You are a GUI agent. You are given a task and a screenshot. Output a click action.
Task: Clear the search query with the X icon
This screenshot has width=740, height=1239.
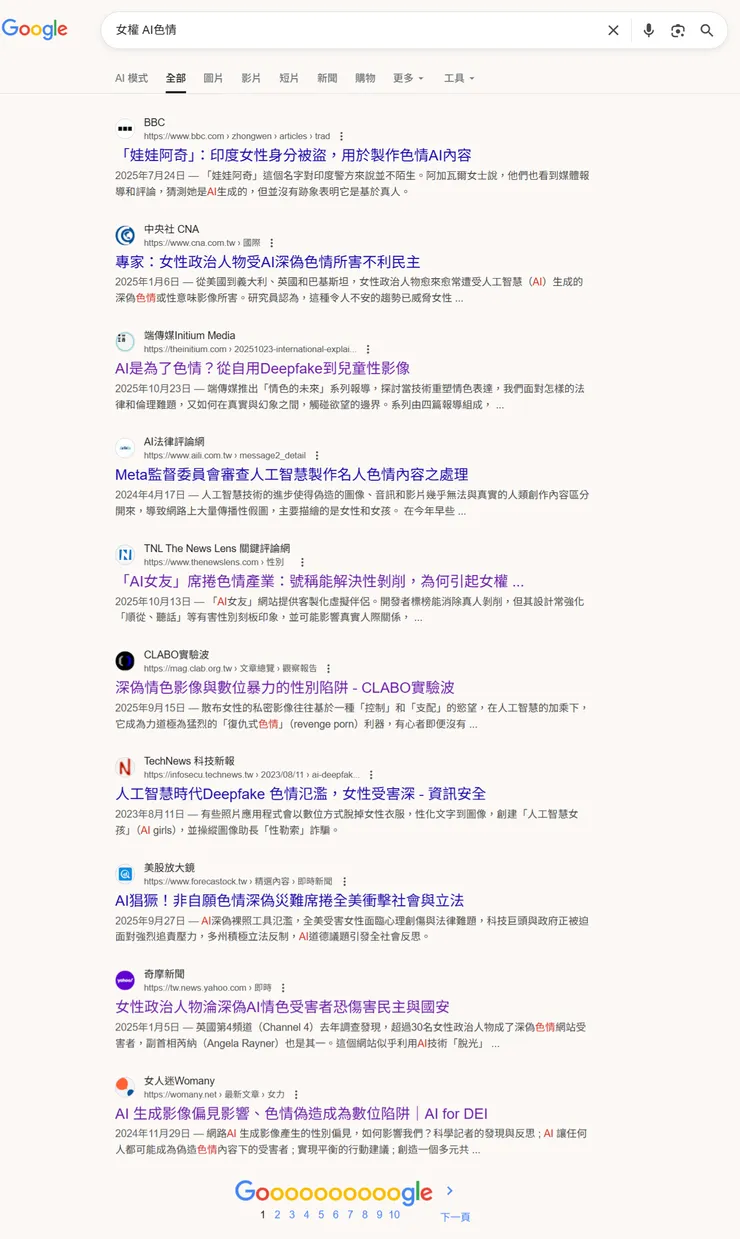tap(613, 30)
